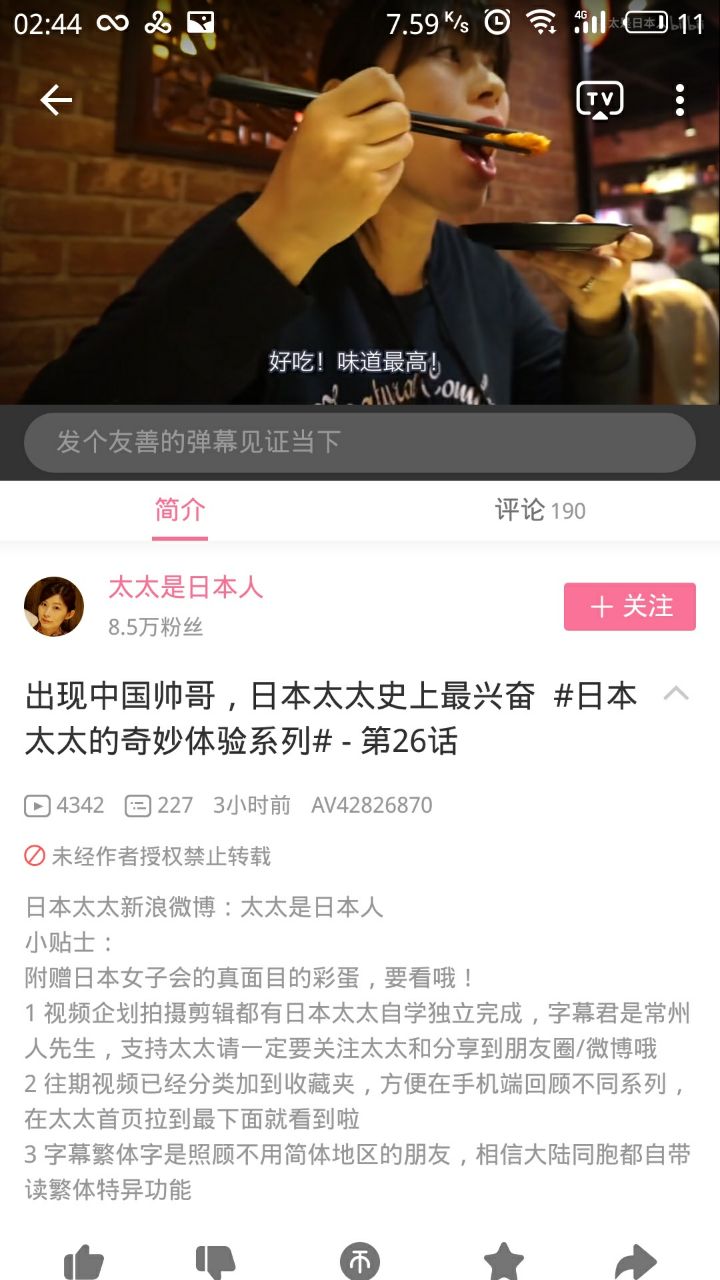Image resolution: width=720 pixels, height=1280 pixels.
Task: Follow uploader with the 关注 button
Action: click(x=629, y=607)
